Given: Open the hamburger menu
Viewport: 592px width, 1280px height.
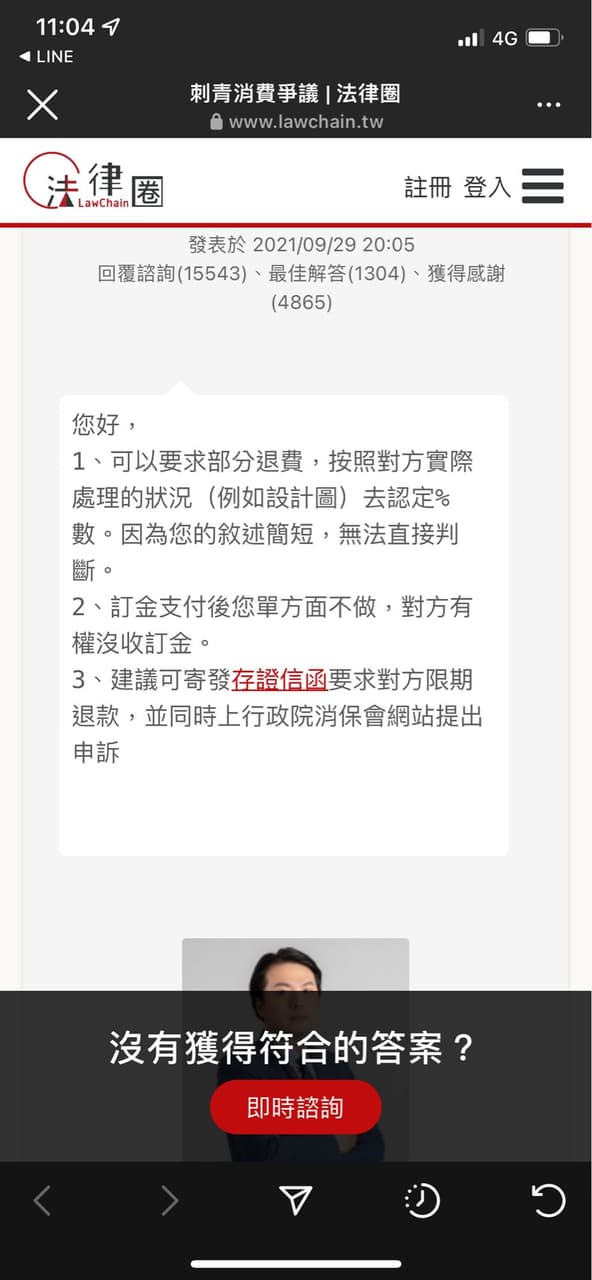Looking at the screenshot, I should (x=542, y=186).
